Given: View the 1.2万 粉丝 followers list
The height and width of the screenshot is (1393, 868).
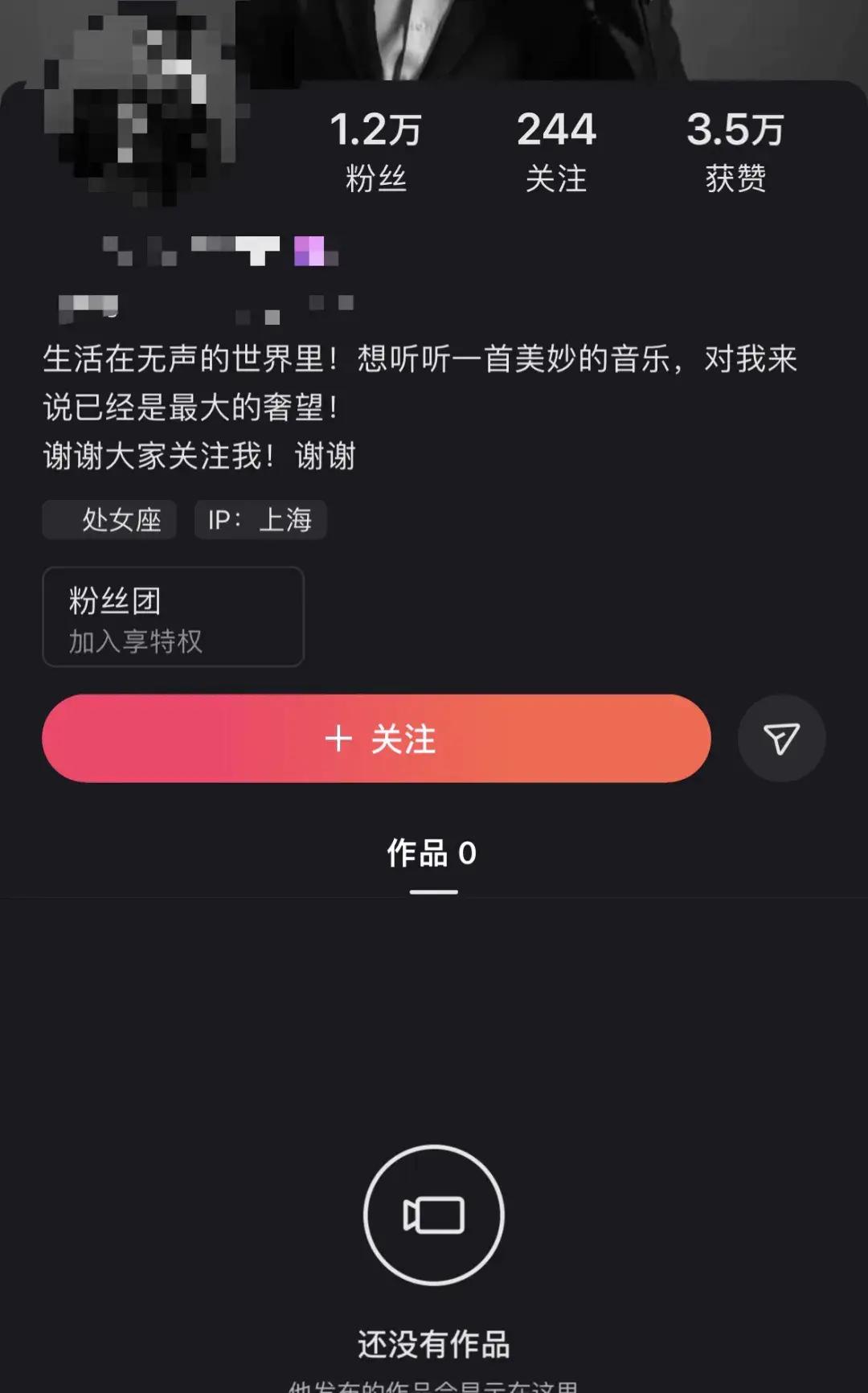Looking at the screenshot, I should click(375, 152).
